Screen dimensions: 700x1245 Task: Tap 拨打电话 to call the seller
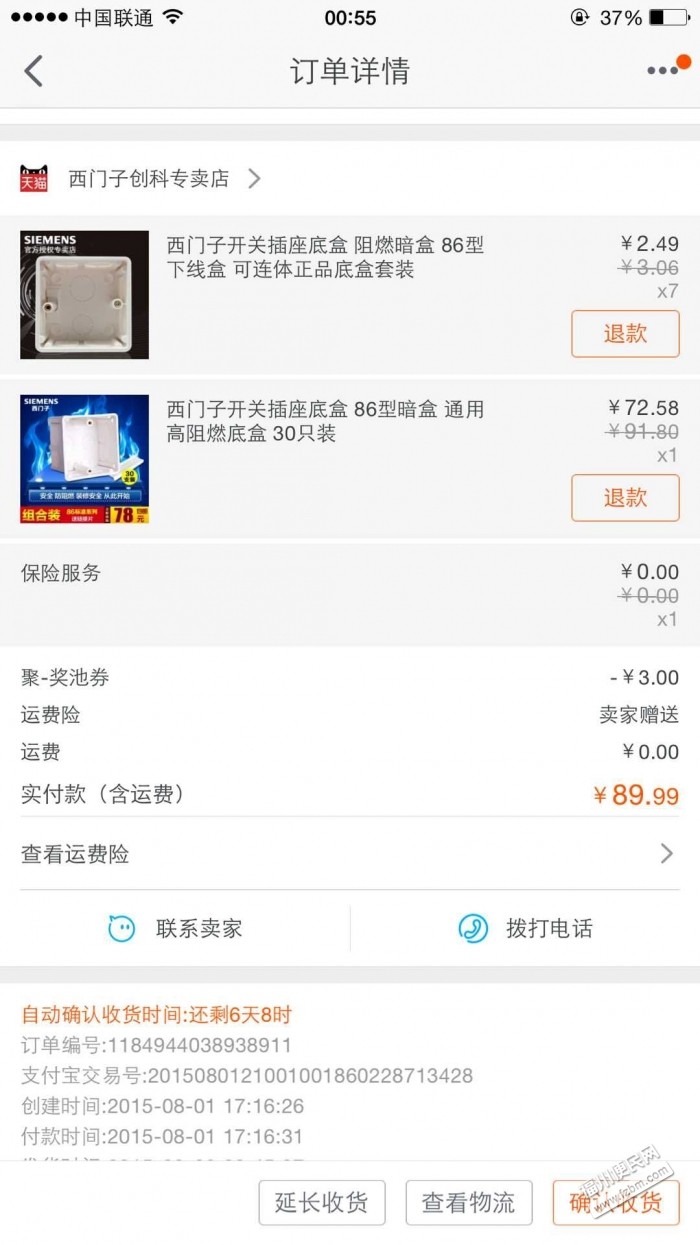[526, 929]
